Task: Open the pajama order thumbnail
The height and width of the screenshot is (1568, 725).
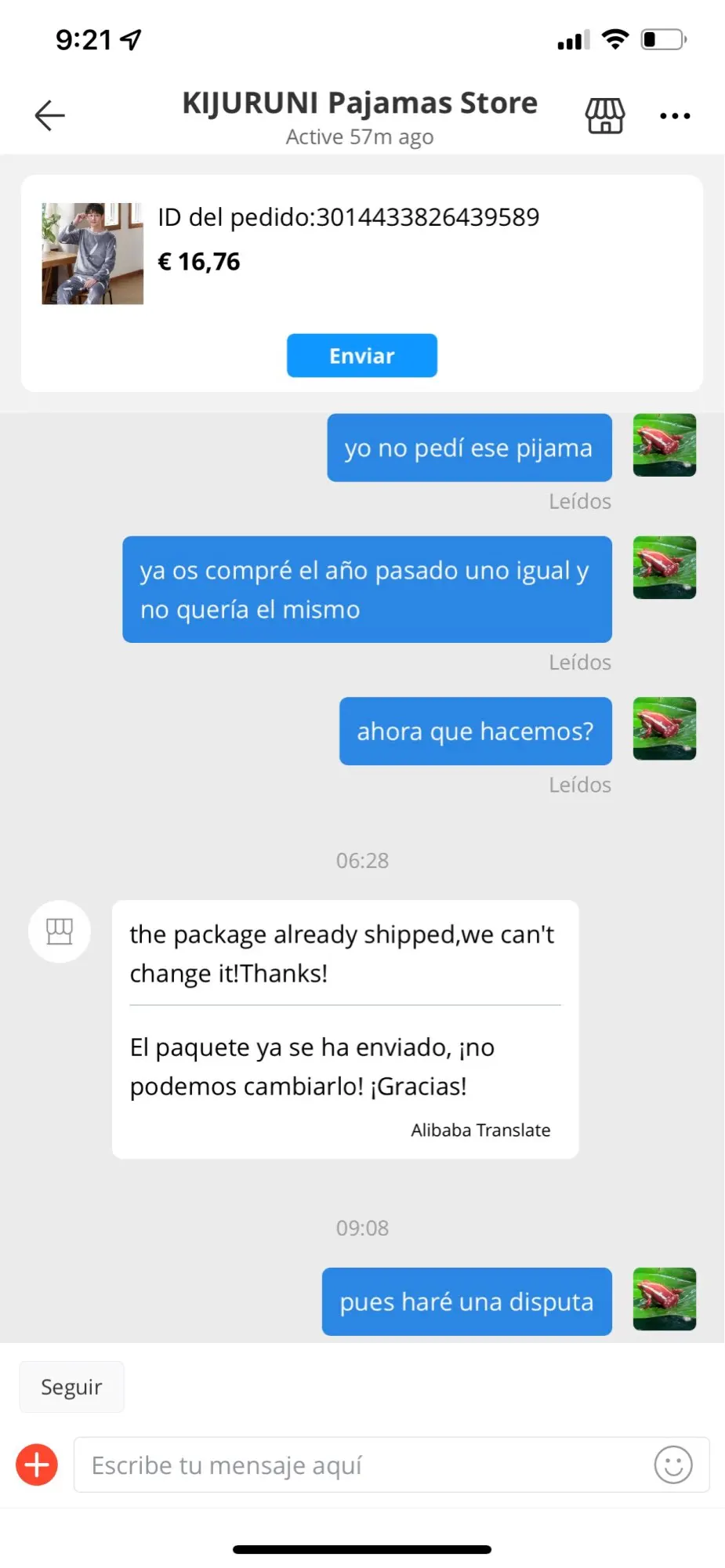Action: 92,253
